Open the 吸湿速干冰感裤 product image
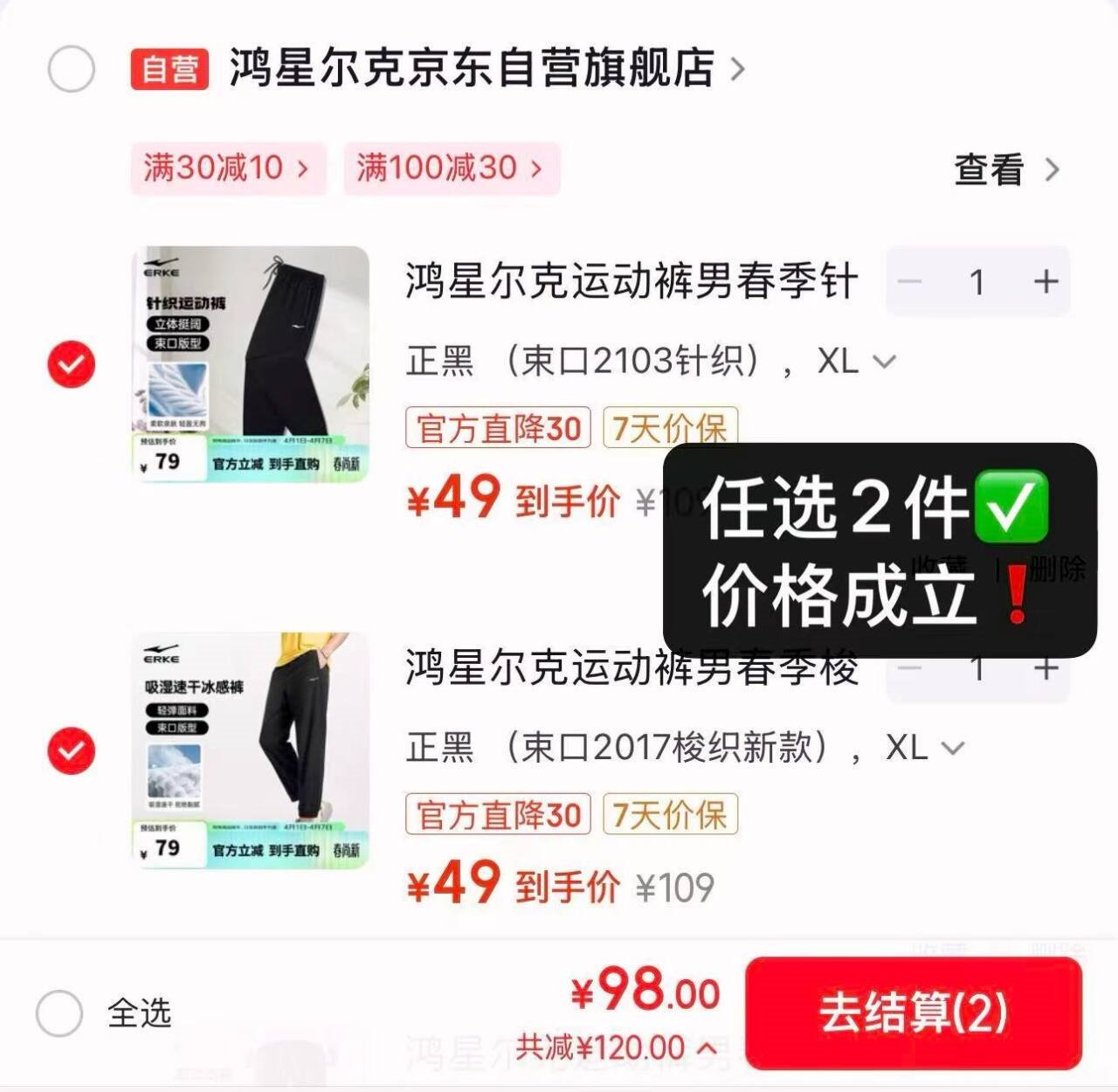1118x1092 pixels. point(250,750)
